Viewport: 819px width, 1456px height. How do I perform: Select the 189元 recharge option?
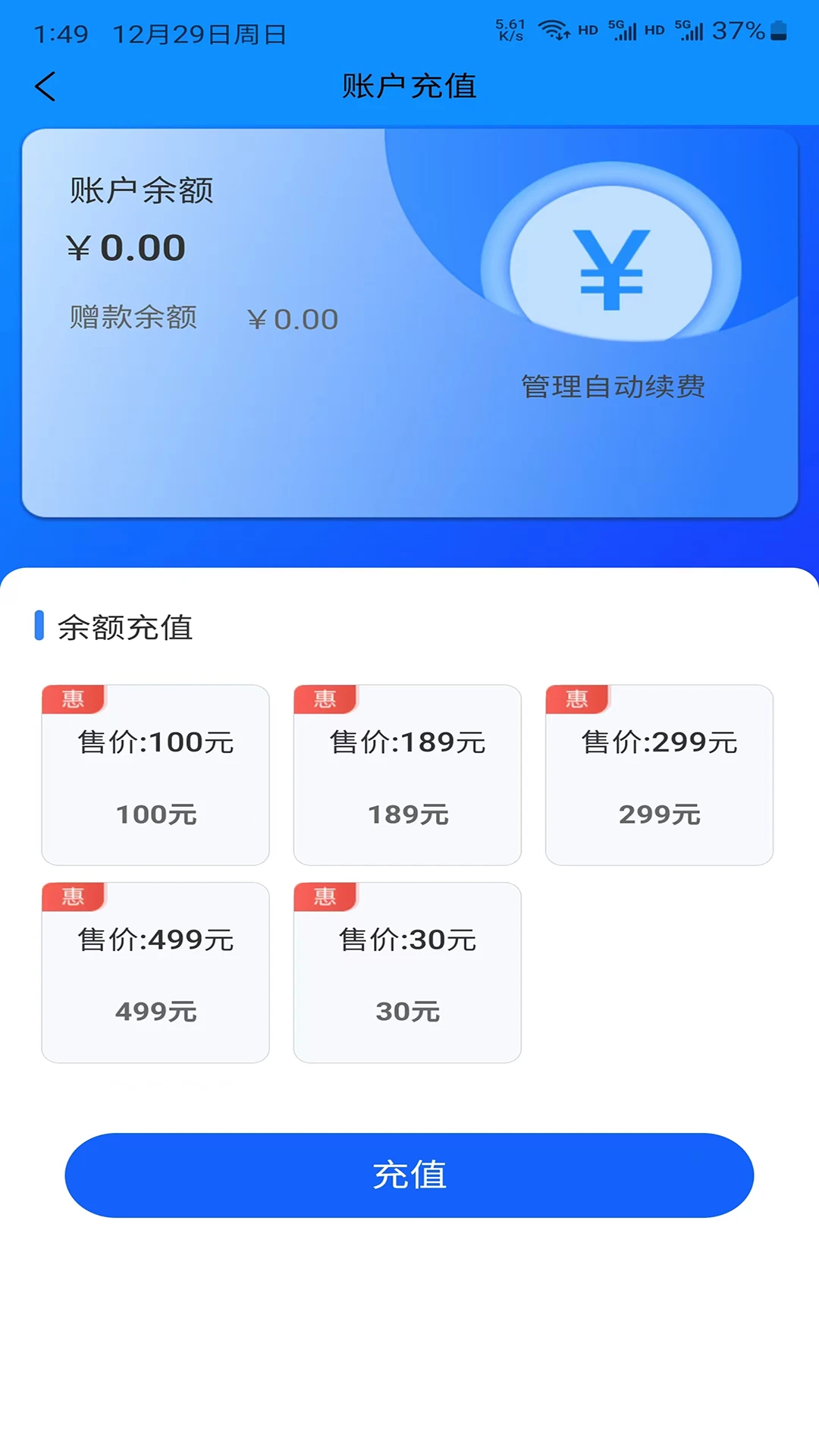click(x=407, y=775)
